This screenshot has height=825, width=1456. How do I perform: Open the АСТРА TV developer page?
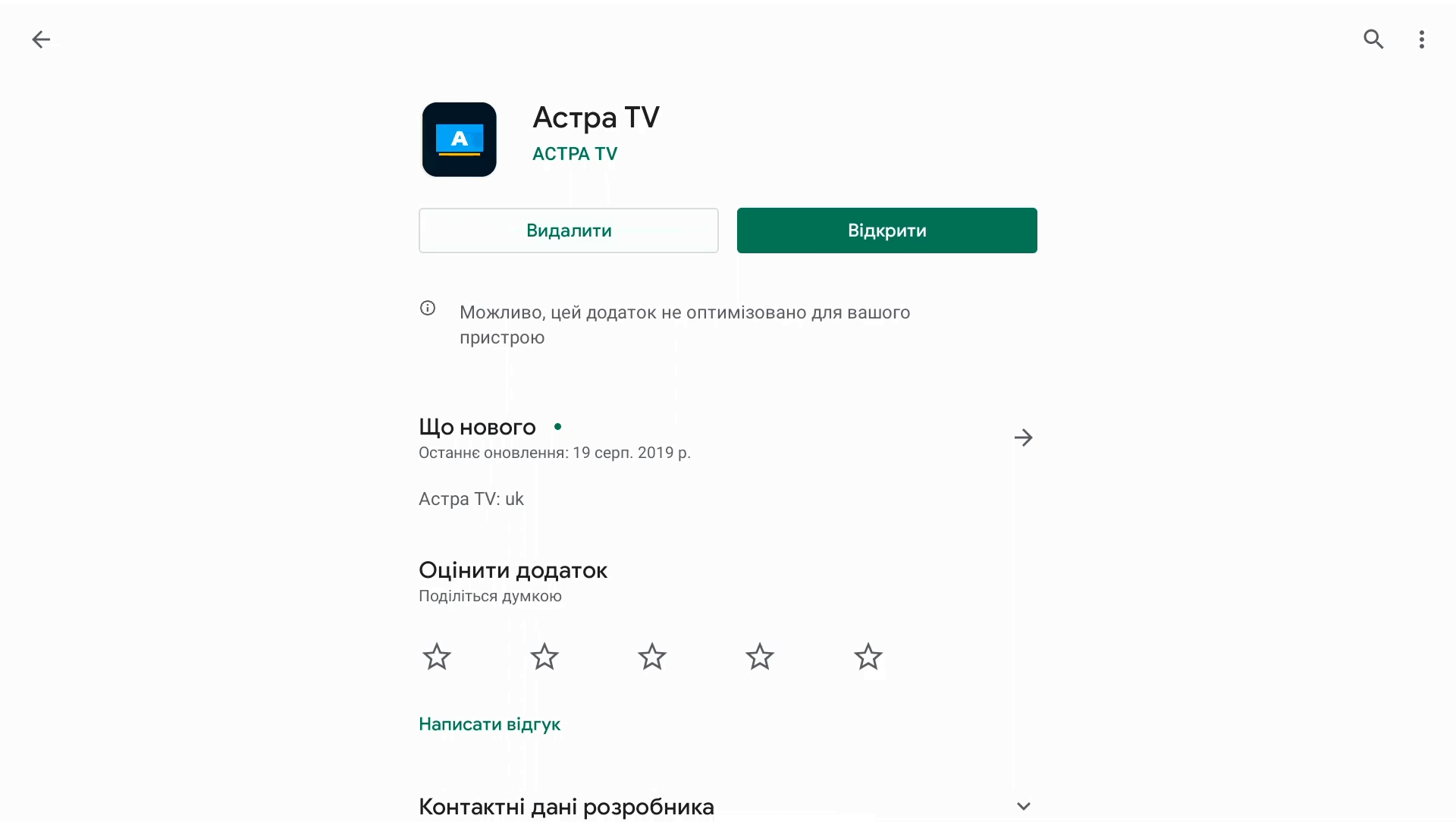pyautogui.click(x=575, y=154)
